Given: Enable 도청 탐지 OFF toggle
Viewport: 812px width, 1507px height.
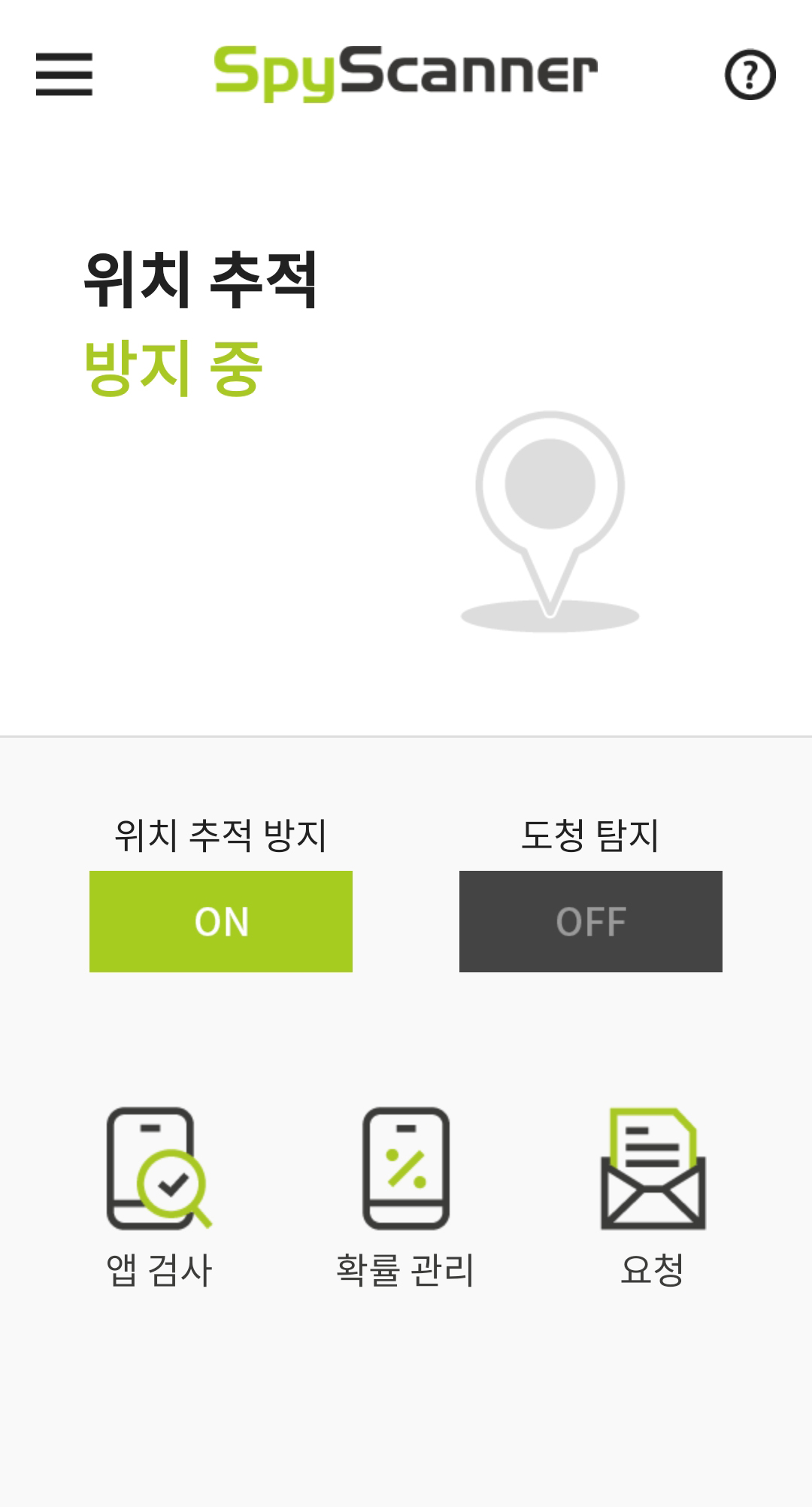Looking at the screenshot, I should coord(590,921).
